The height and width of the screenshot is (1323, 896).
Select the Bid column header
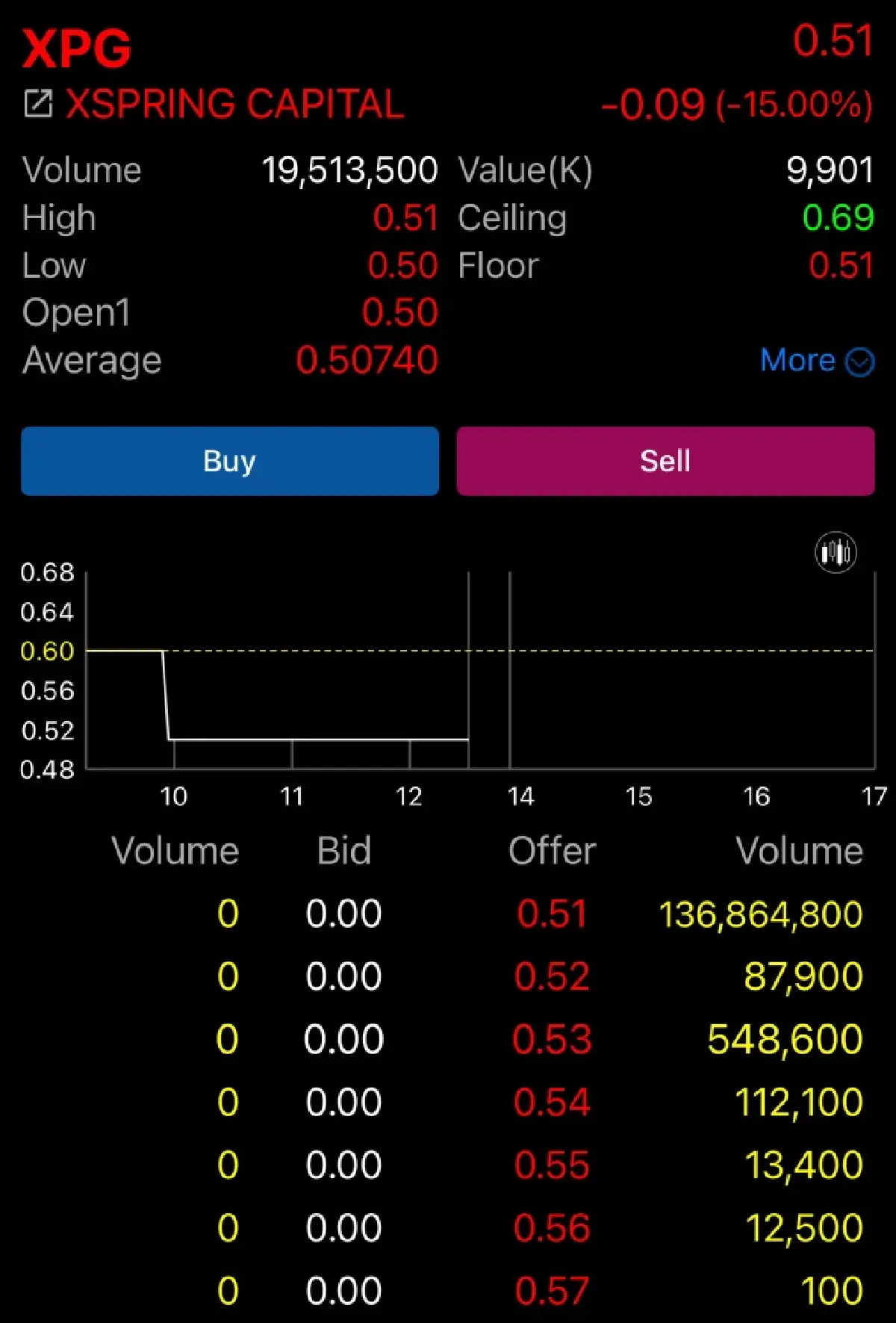[344, 851]
